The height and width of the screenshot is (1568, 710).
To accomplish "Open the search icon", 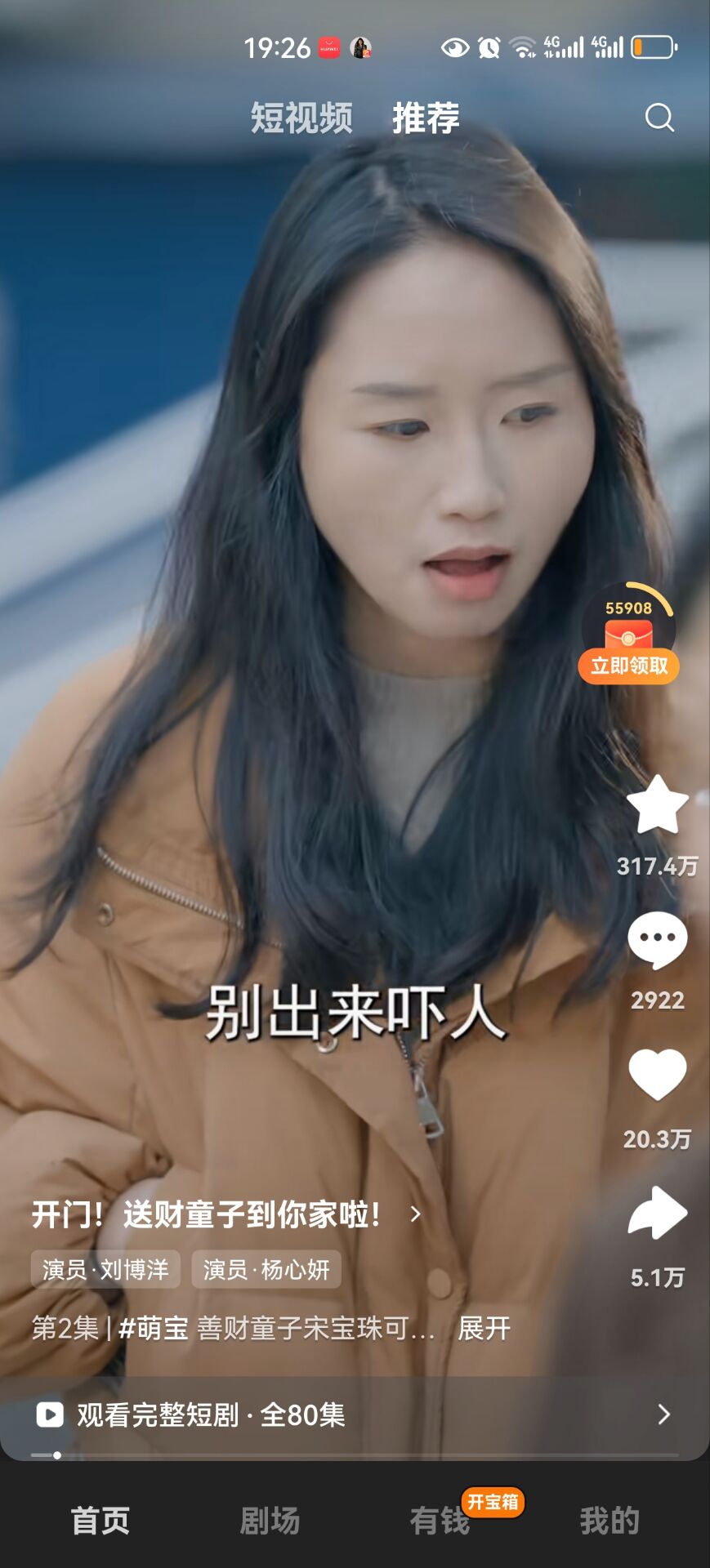I will [x=659, y=118].
